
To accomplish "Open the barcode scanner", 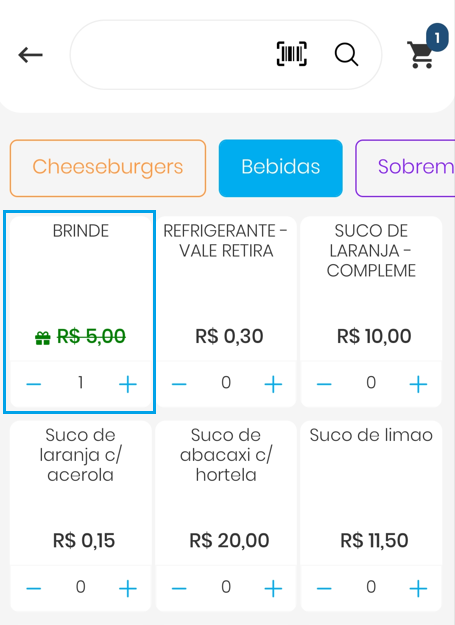I will coord(292,54).
